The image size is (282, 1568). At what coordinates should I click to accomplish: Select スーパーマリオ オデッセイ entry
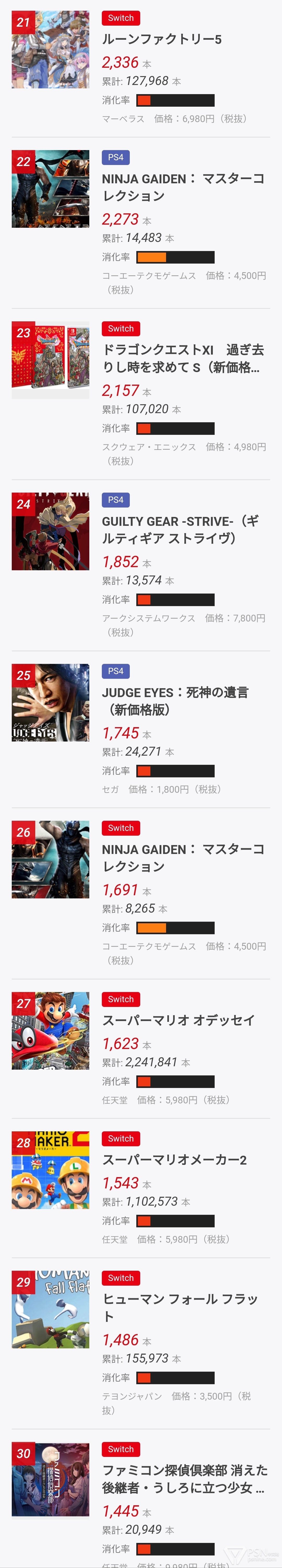pyautogui.click(x=178, y=1020)
